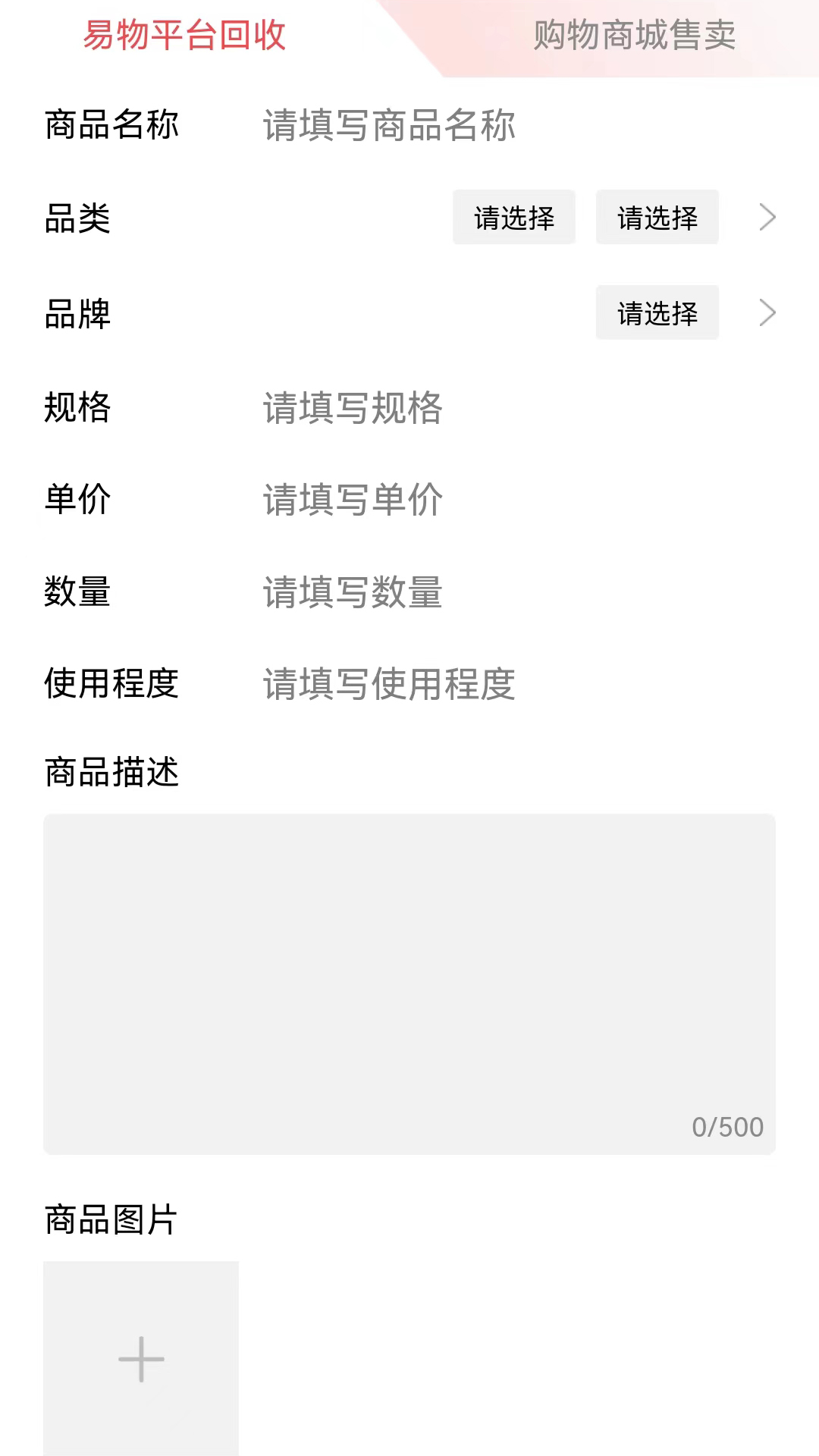
Task: Tap the plus icon to add a product image
Action: click(x=140, y=1360)
